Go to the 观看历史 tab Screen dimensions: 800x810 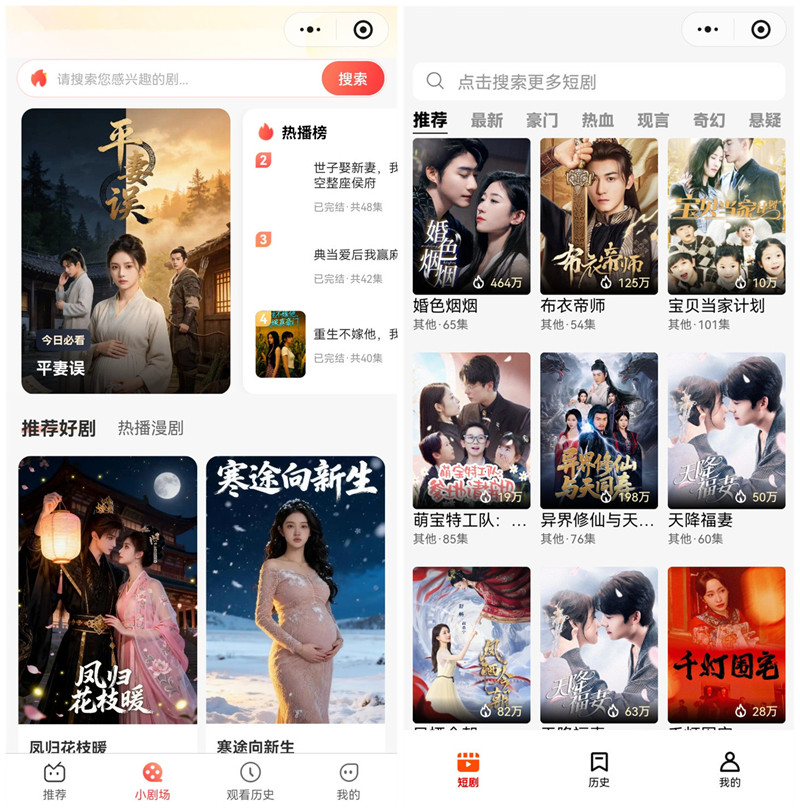(x=250, y=782)
